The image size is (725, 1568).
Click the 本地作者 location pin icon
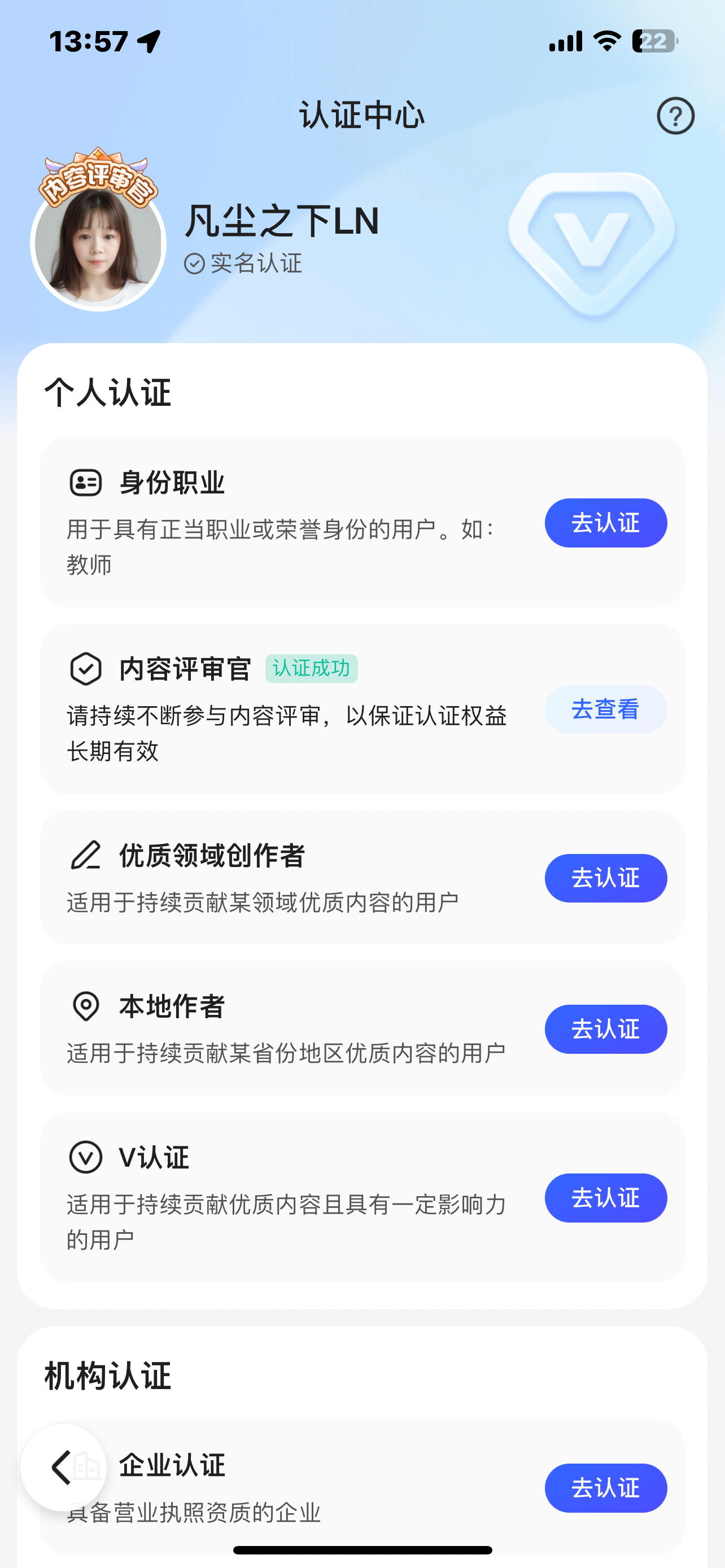click(x=85, y=1007)
